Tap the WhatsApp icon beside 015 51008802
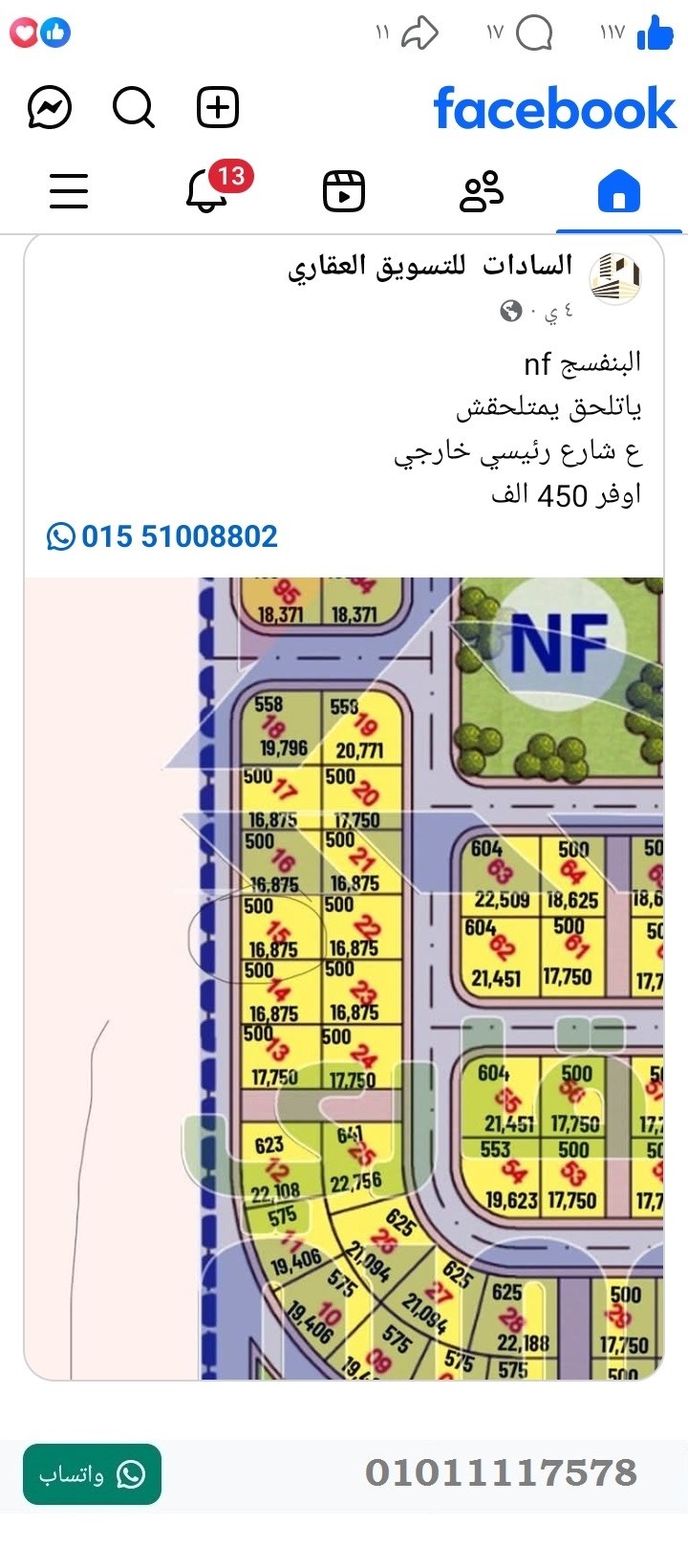688x1568 pixels. [x=60, y=536]
